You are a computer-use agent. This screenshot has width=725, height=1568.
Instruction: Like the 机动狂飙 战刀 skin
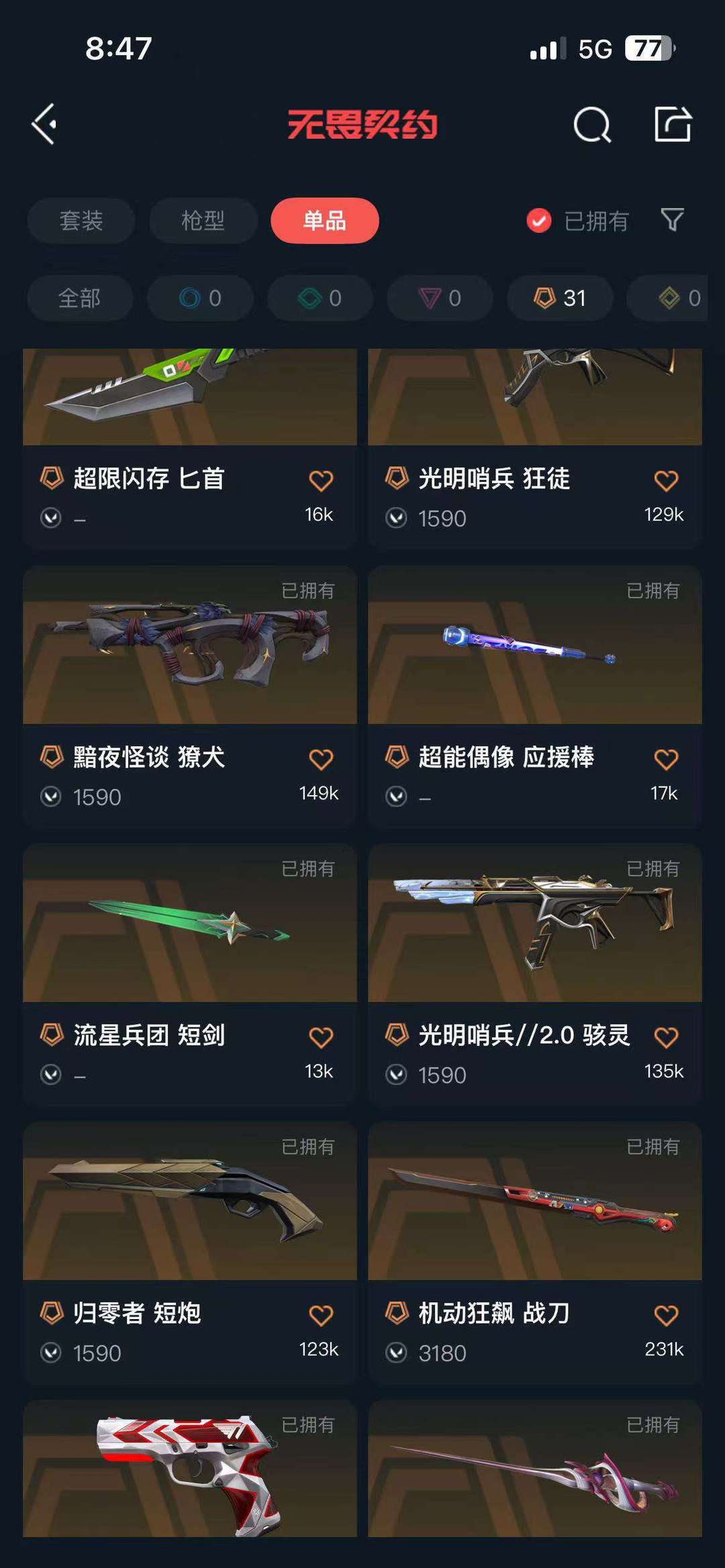click(666, 1316)
